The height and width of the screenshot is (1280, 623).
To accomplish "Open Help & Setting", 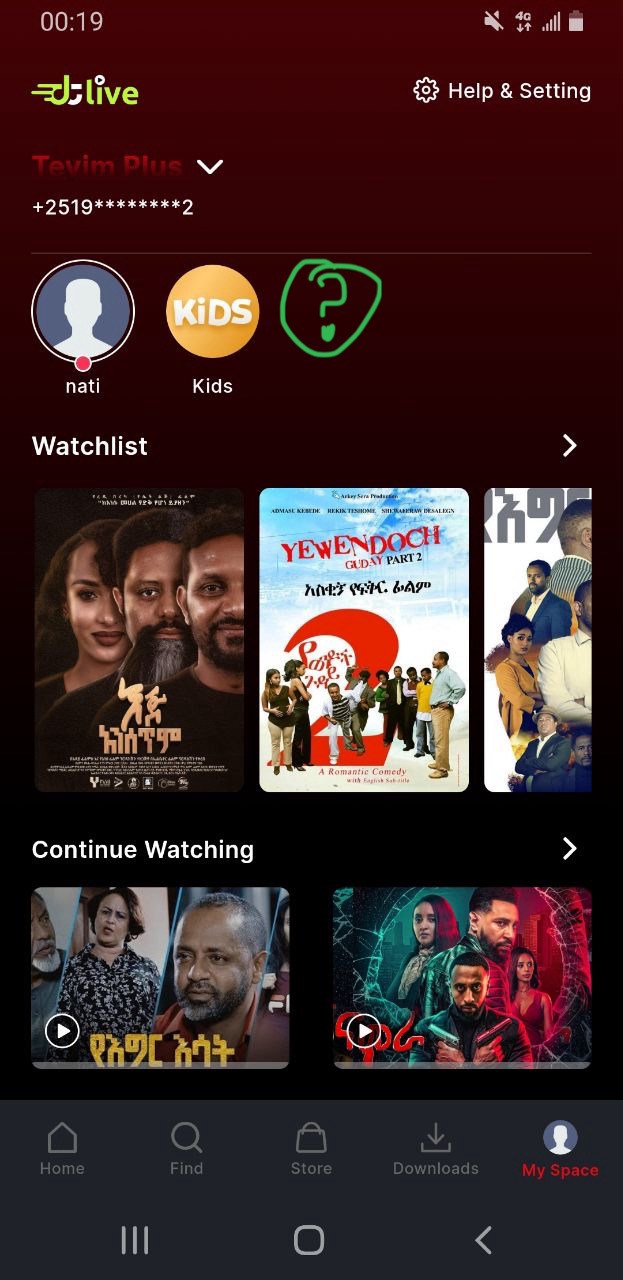I will [502, 91].
